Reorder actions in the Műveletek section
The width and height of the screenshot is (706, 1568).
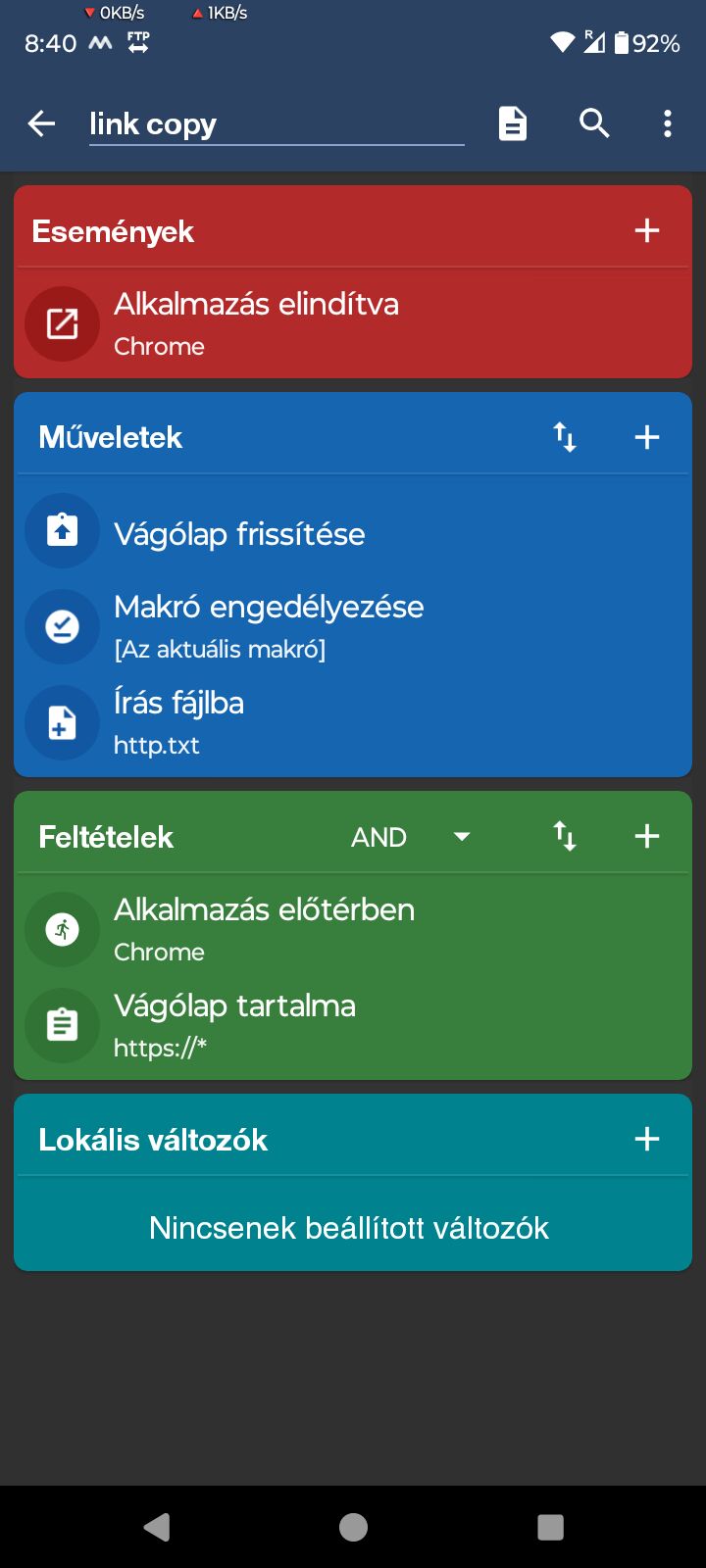(x=565, y=437)
